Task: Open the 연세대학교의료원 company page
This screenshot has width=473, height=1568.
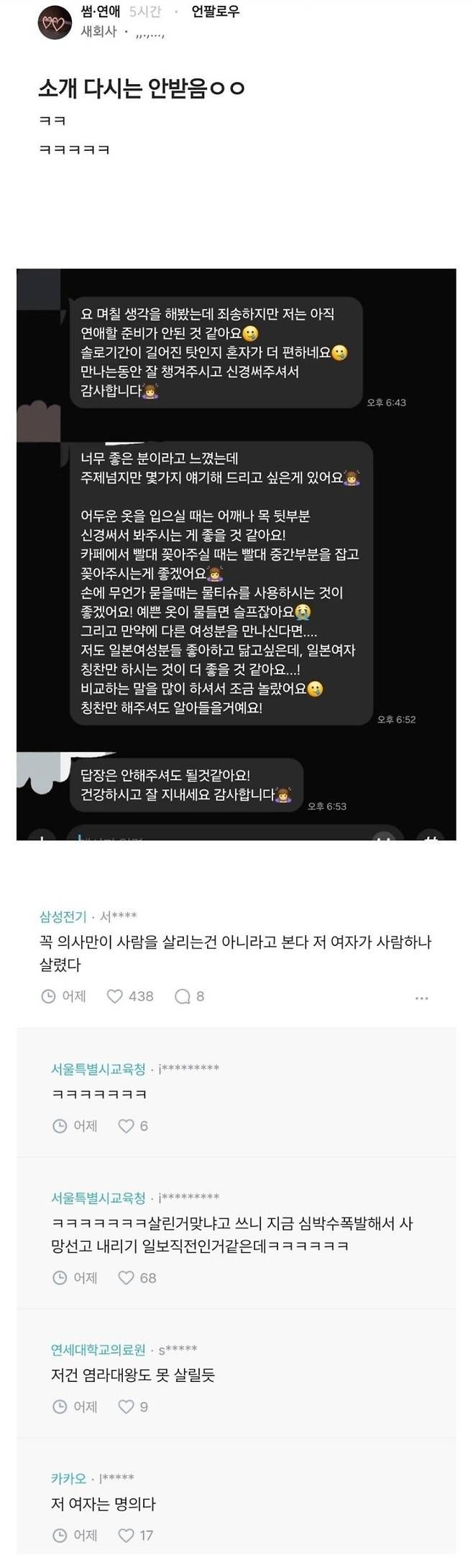Action: pyautogui.click(x=98, y=1350)
